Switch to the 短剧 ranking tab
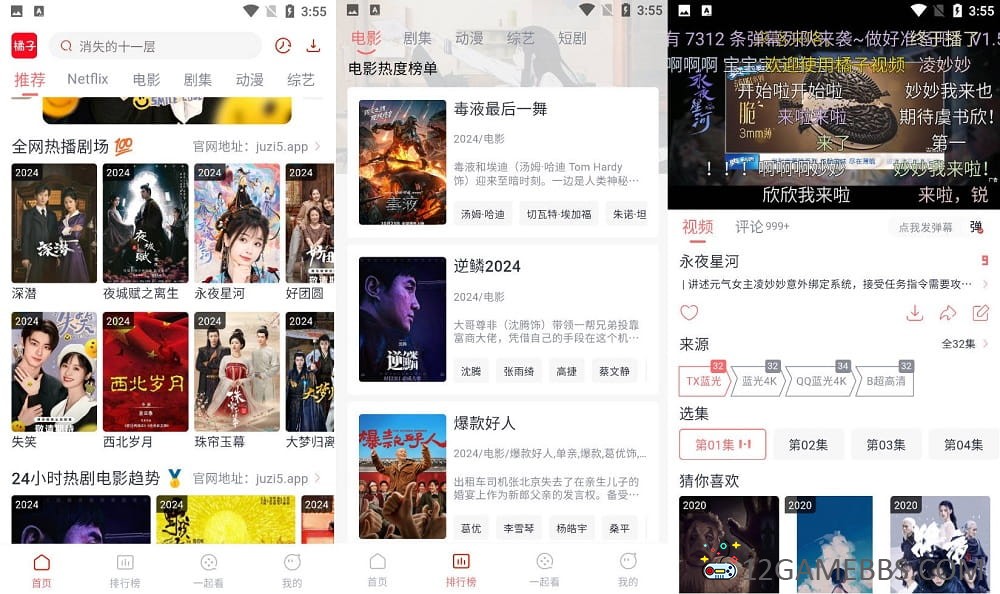 point(572,38)
